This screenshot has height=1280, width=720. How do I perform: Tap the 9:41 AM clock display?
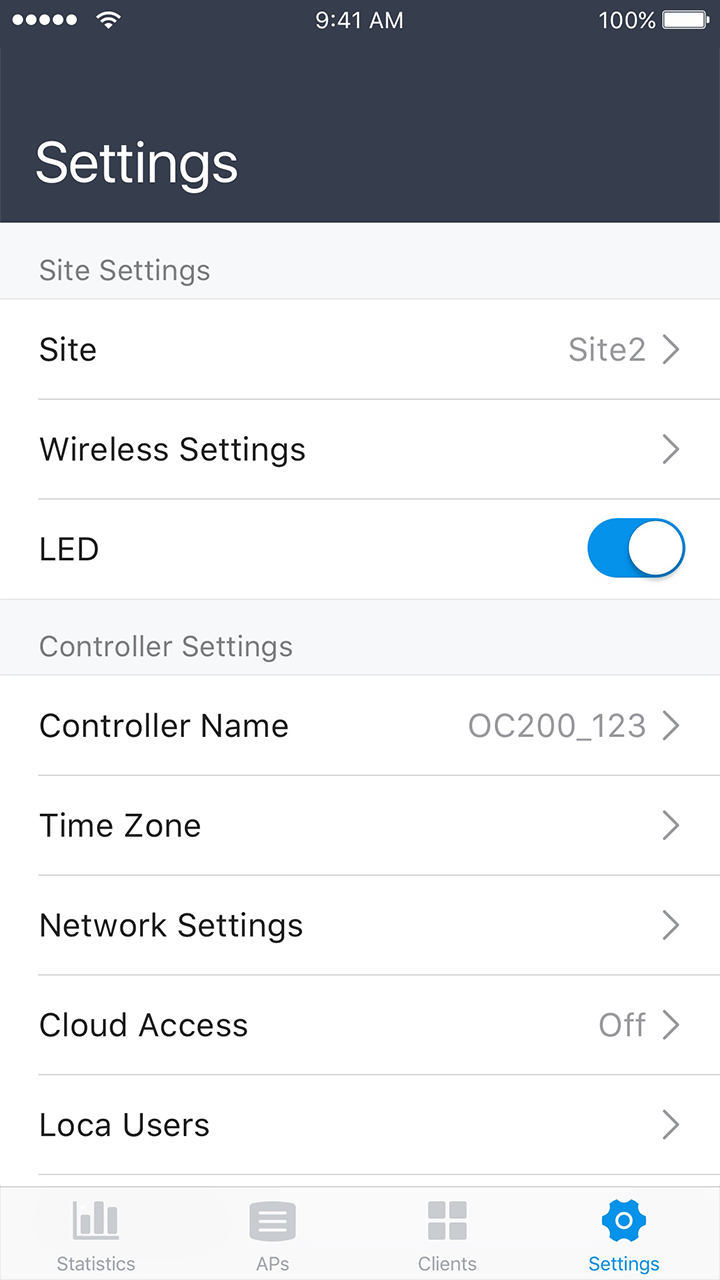tap(360, 20)
